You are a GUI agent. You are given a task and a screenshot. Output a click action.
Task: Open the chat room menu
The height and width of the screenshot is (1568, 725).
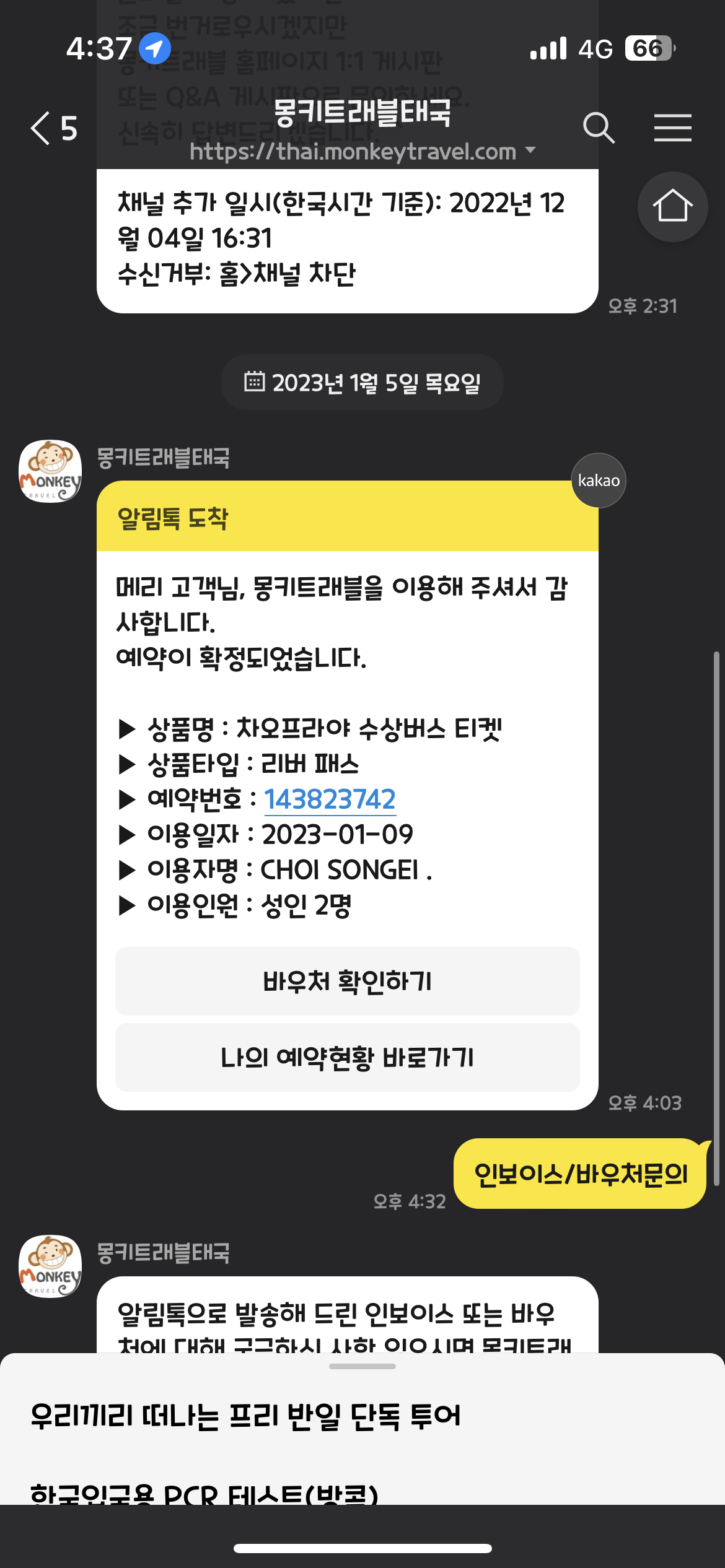tap(672, 128)
